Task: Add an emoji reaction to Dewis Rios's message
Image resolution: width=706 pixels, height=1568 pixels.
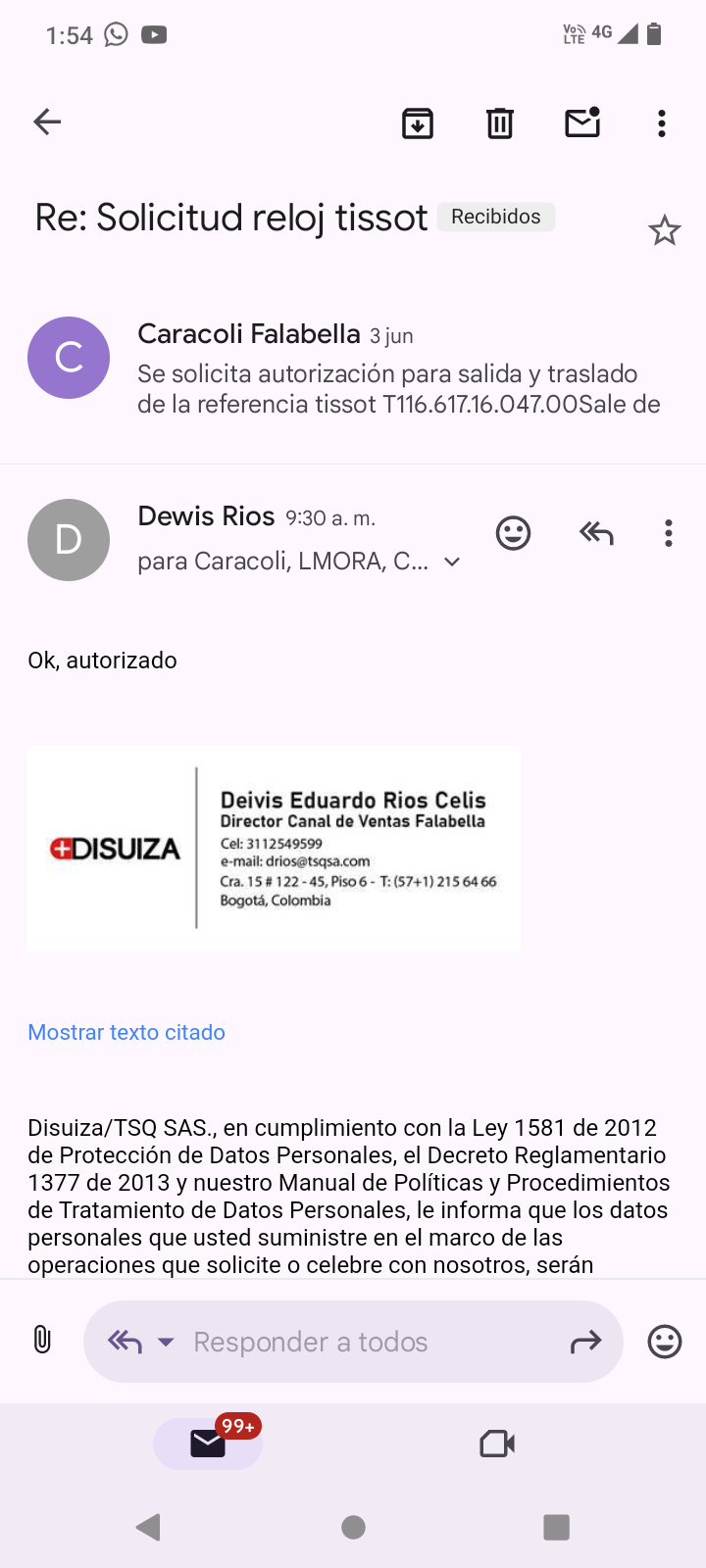Action: pos(513,533)
